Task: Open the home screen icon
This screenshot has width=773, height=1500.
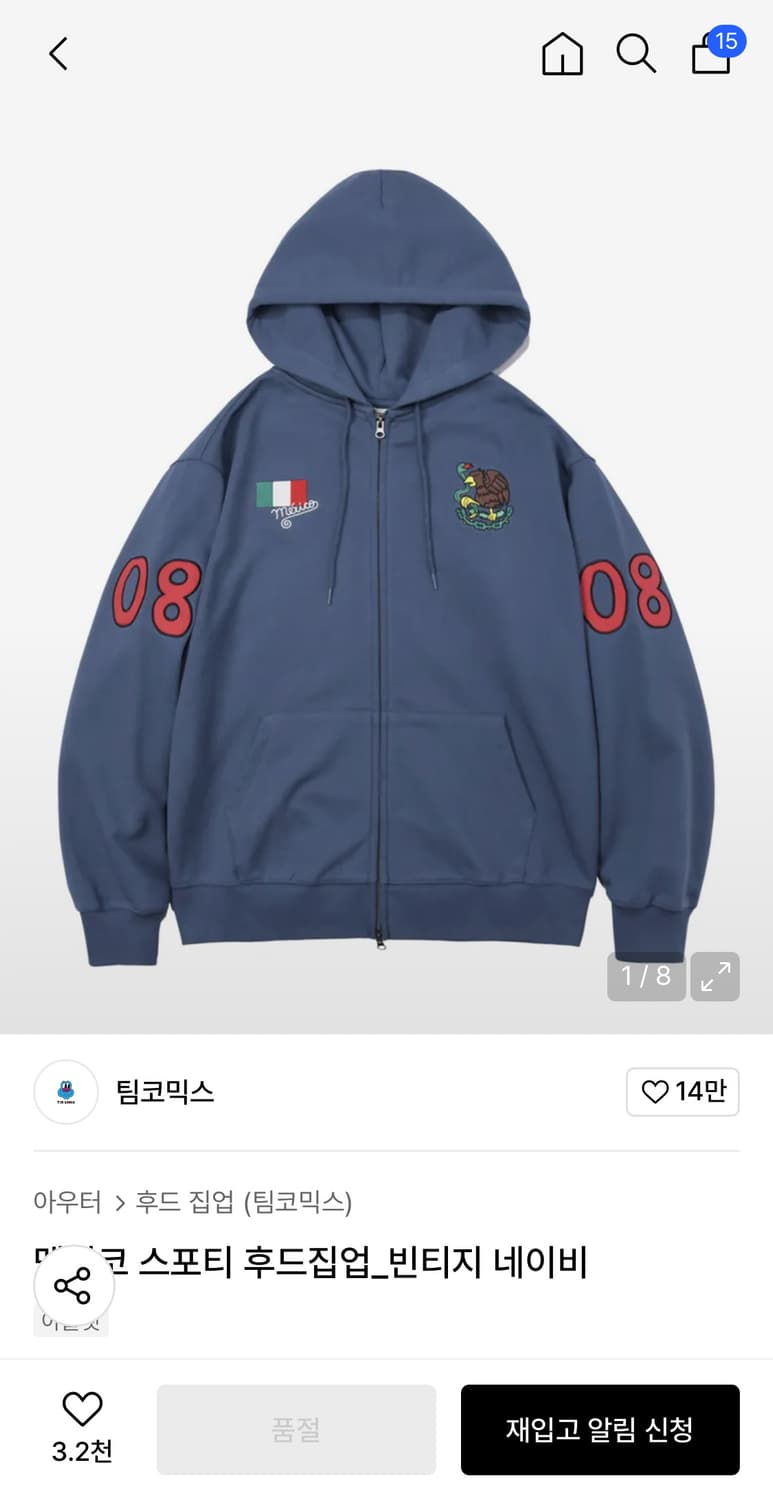Action: [562, 55]
